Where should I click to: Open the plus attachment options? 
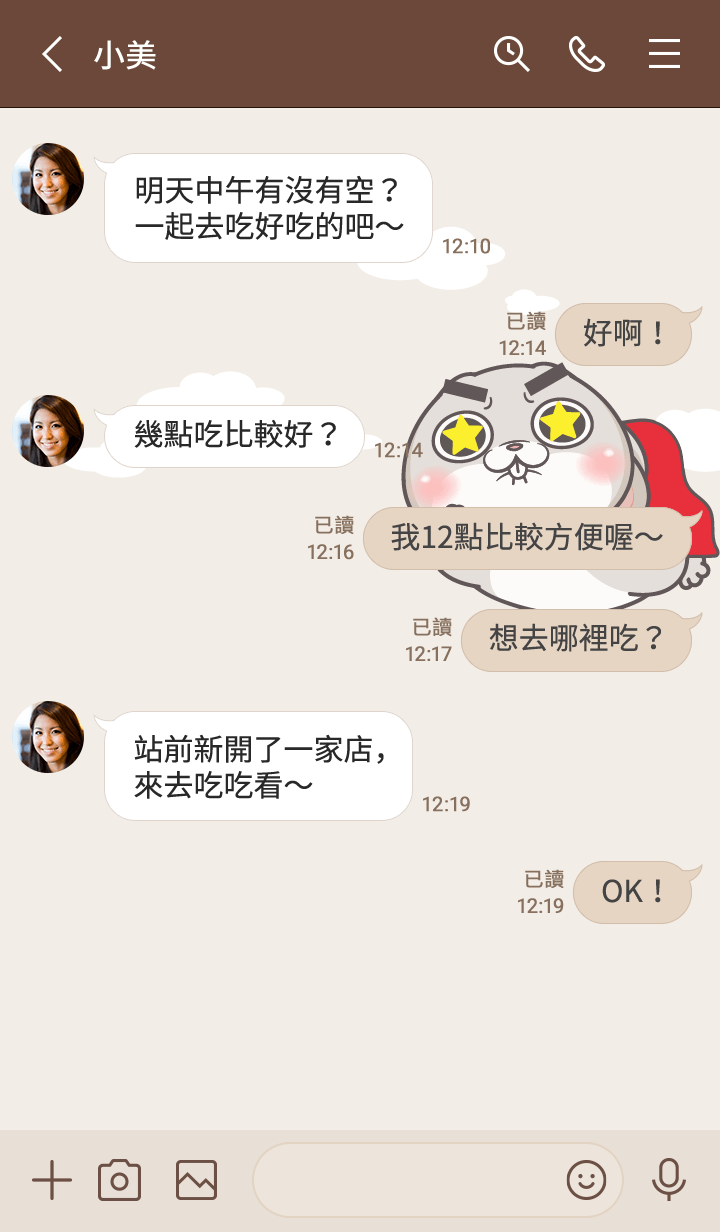point(52,1181)
